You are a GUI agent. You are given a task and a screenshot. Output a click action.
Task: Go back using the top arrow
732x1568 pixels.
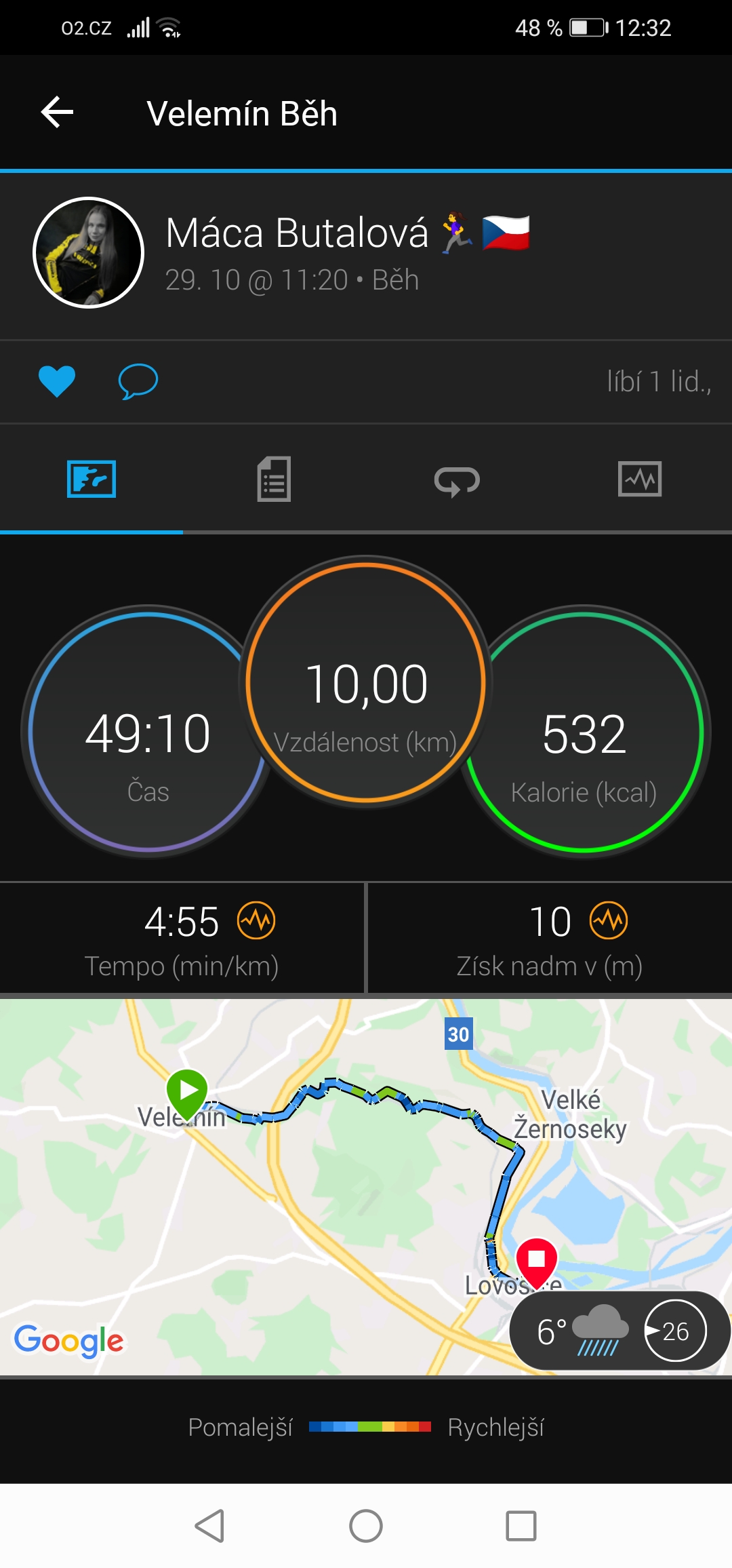[57, 112]
